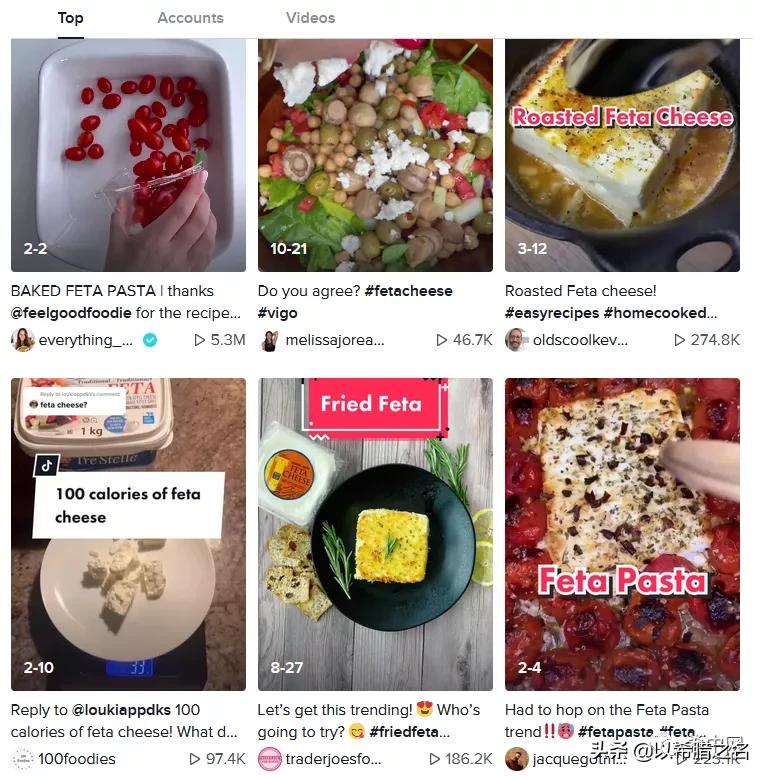Click 100foodies' profile avatar
Screen dimensions: 768x778
22,759
